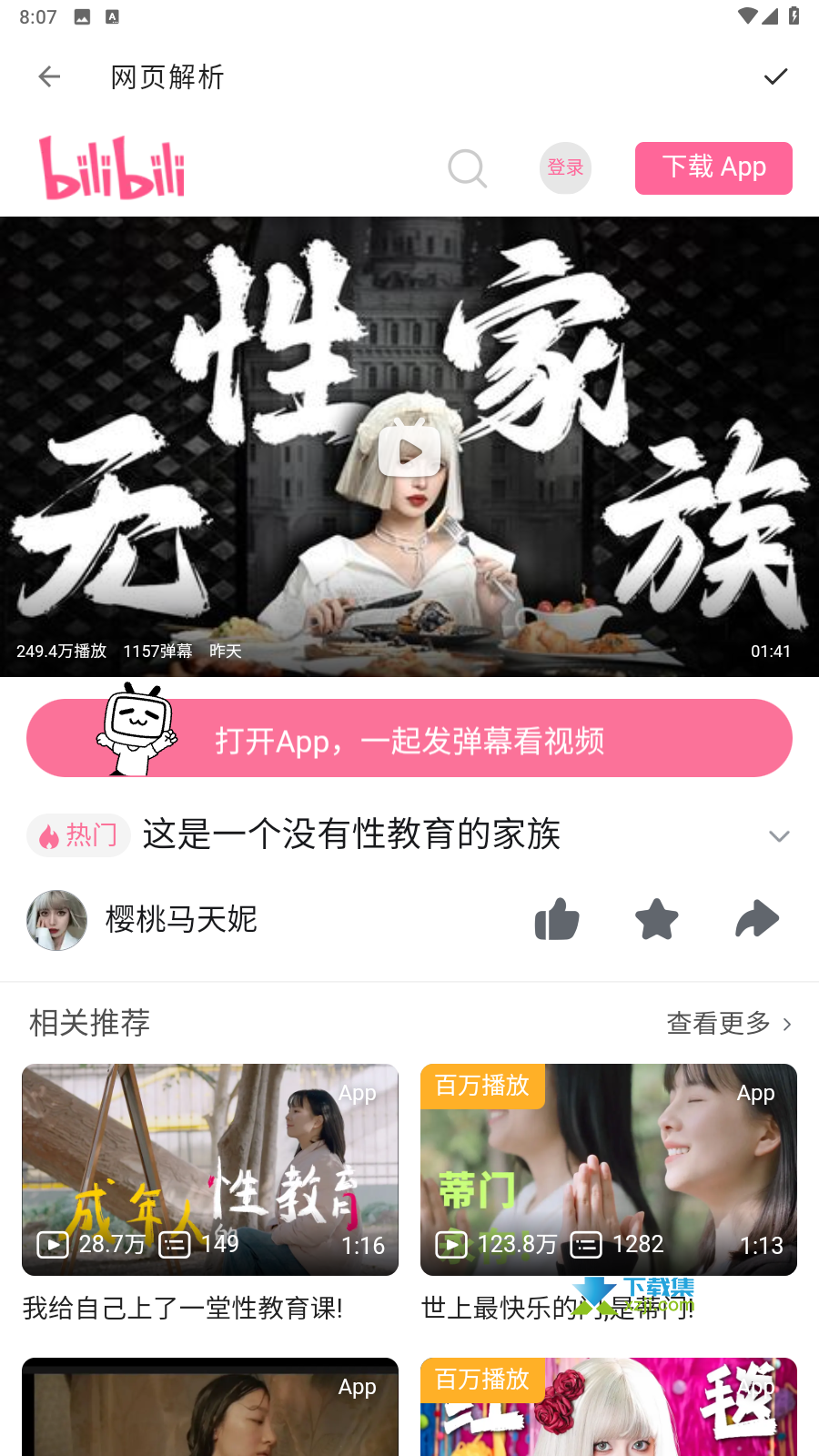
Task: Open uploader 樱桃马天妮's profile
Action: [x=181, y=919]
